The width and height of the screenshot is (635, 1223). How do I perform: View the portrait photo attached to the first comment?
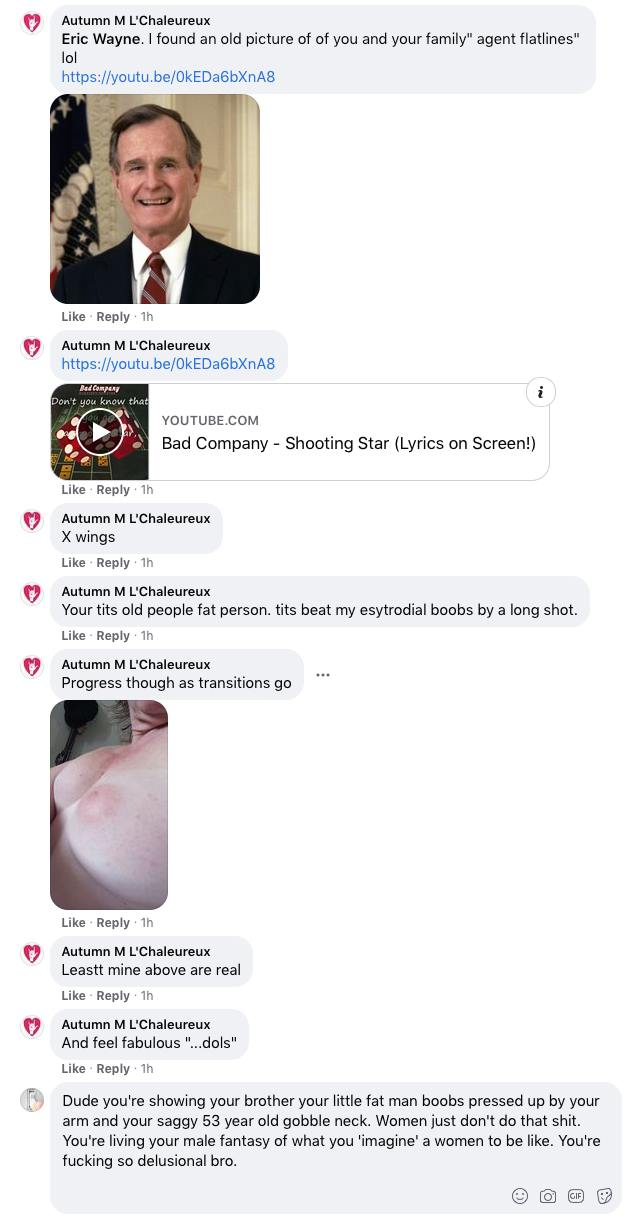pos(155,199)
